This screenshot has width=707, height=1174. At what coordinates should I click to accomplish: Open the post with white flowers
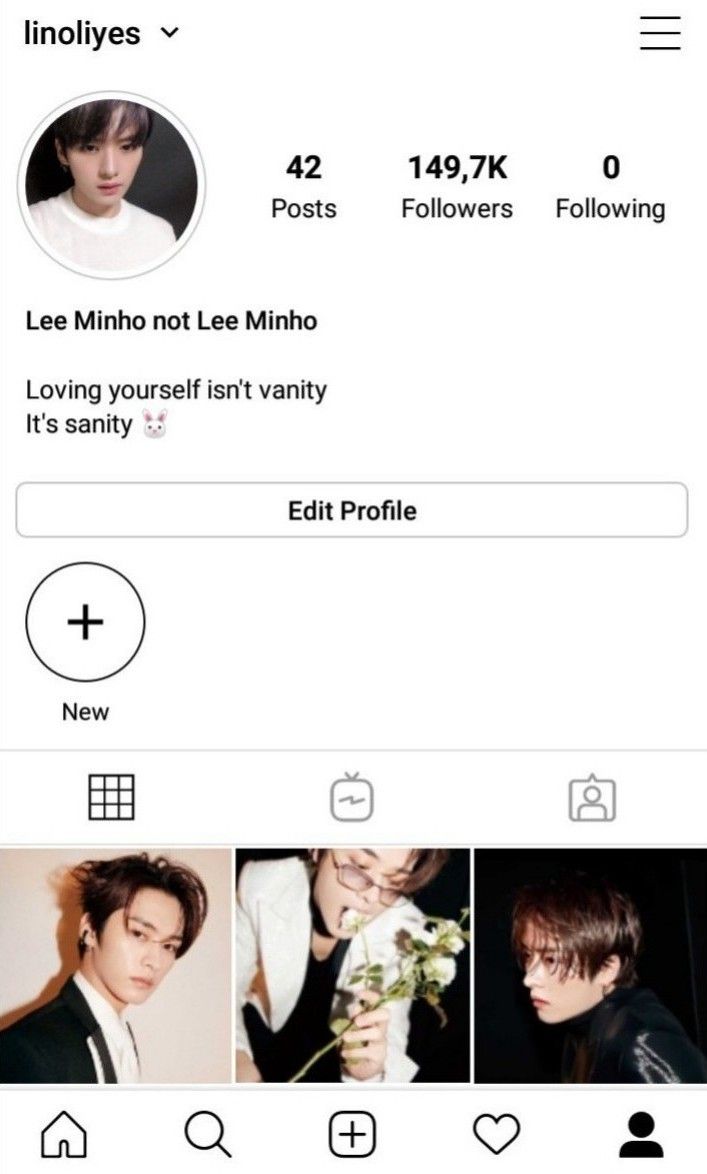(353, 966)
